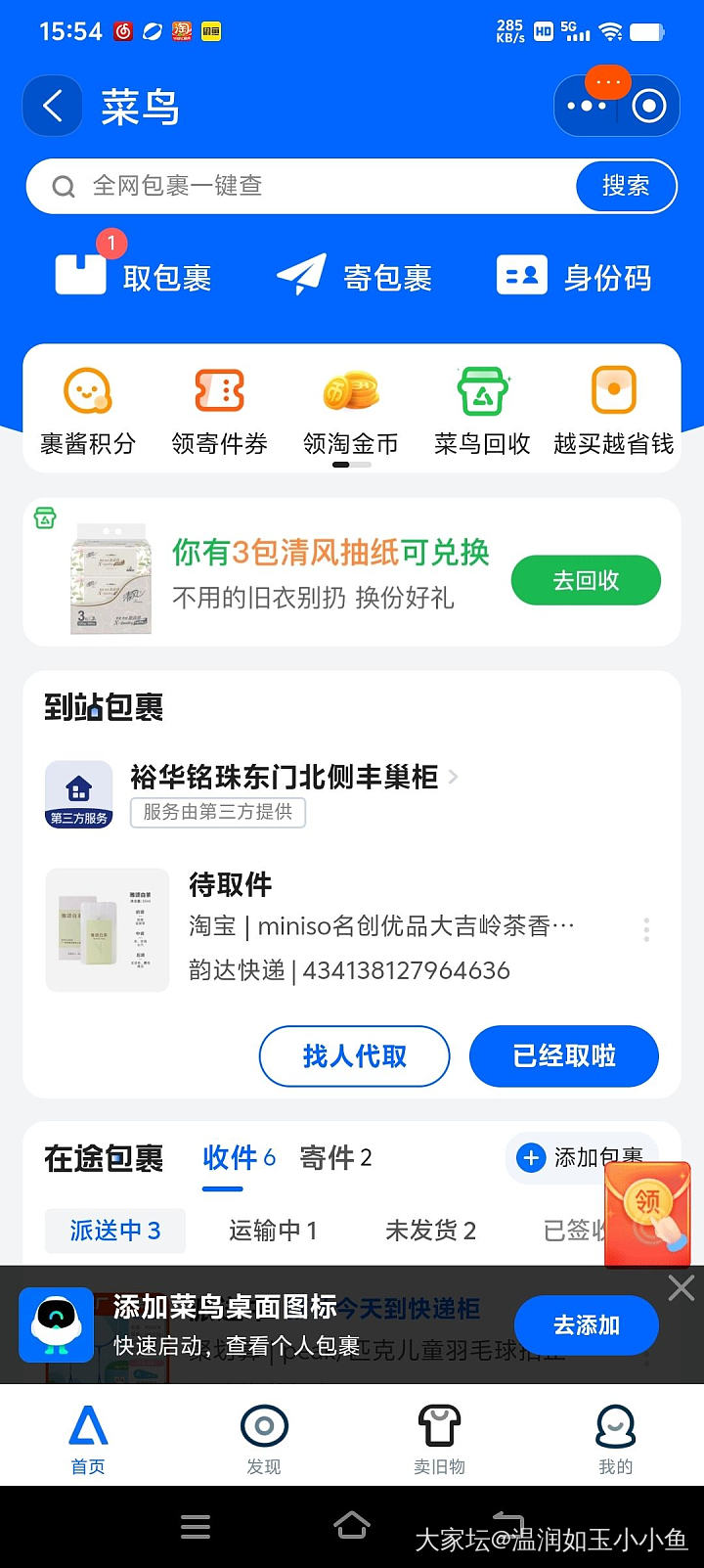Screen dimensions: 704x1568
Task: Open the three-dot mini program menu
Action: pyautogui.click(x=587, y=106)
